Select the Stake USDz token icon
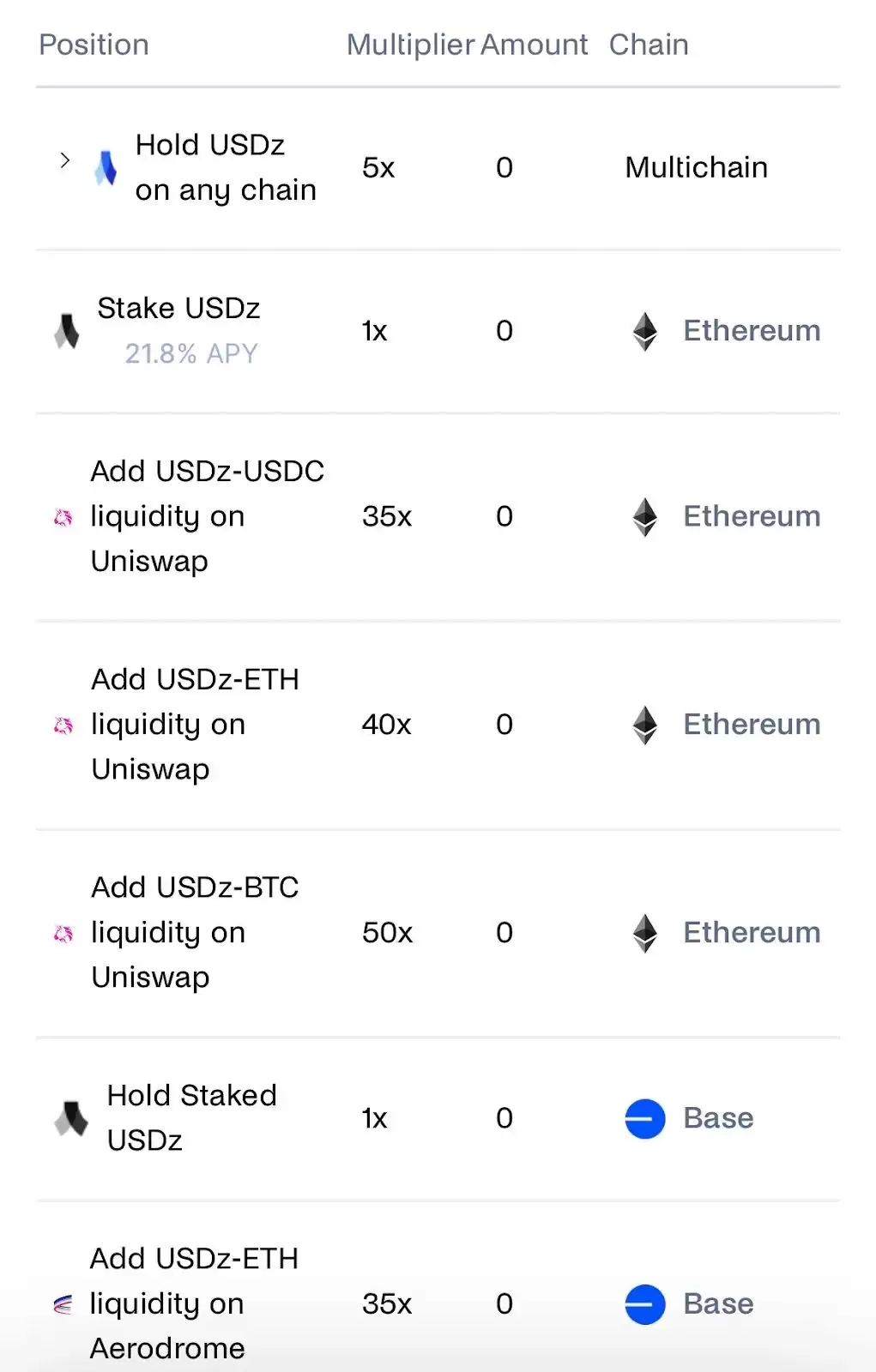This screenshot has height=1372, width=876. [x=65, y=332]
